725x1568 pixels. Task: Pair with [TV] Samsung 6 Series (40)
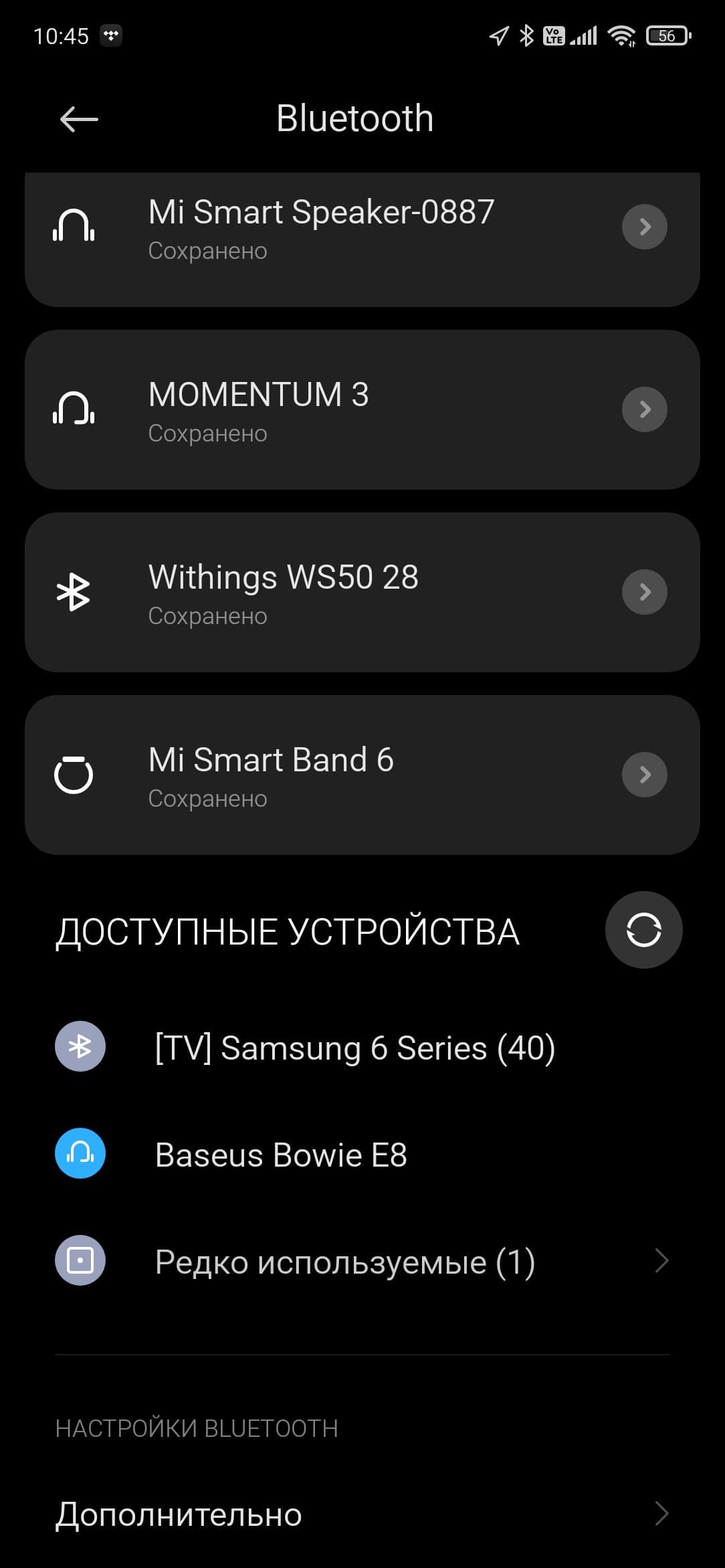pos(354,1048)
